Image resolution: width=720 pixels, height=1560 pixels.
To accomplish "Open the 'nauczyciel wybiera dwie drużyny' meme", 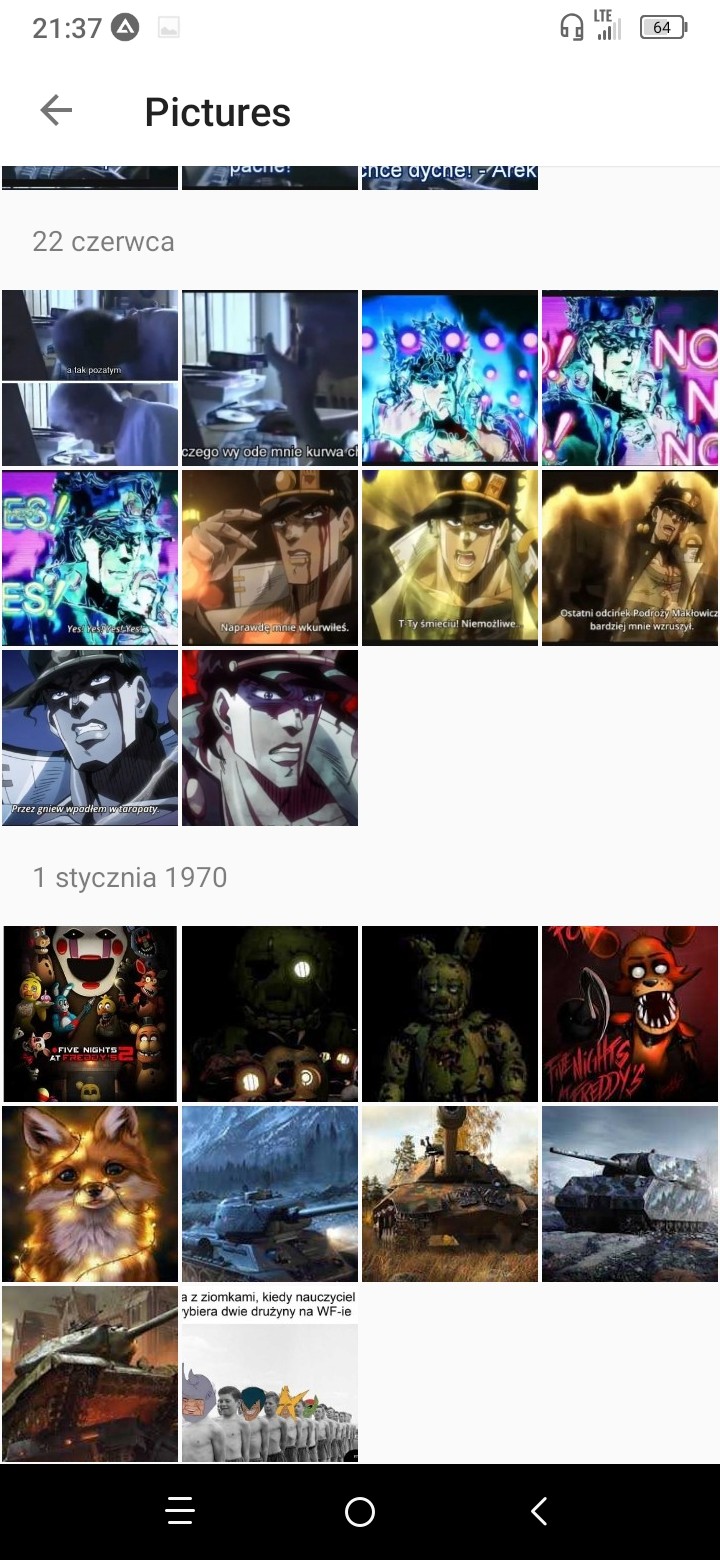I will point(270,1374).
